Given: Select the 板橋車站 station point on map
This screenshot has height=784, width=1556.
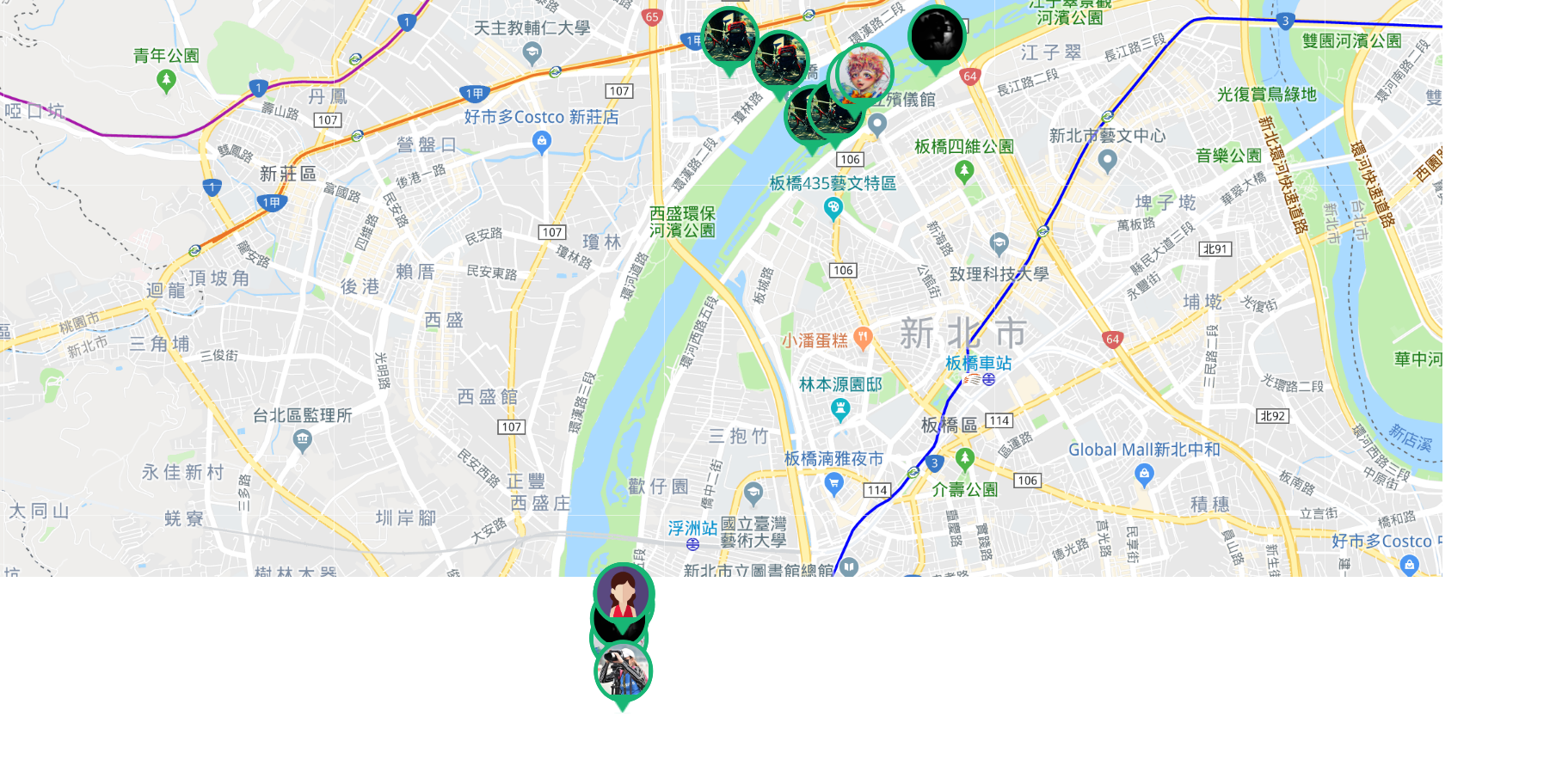Looking at the screenshot, I should (988, 379).
